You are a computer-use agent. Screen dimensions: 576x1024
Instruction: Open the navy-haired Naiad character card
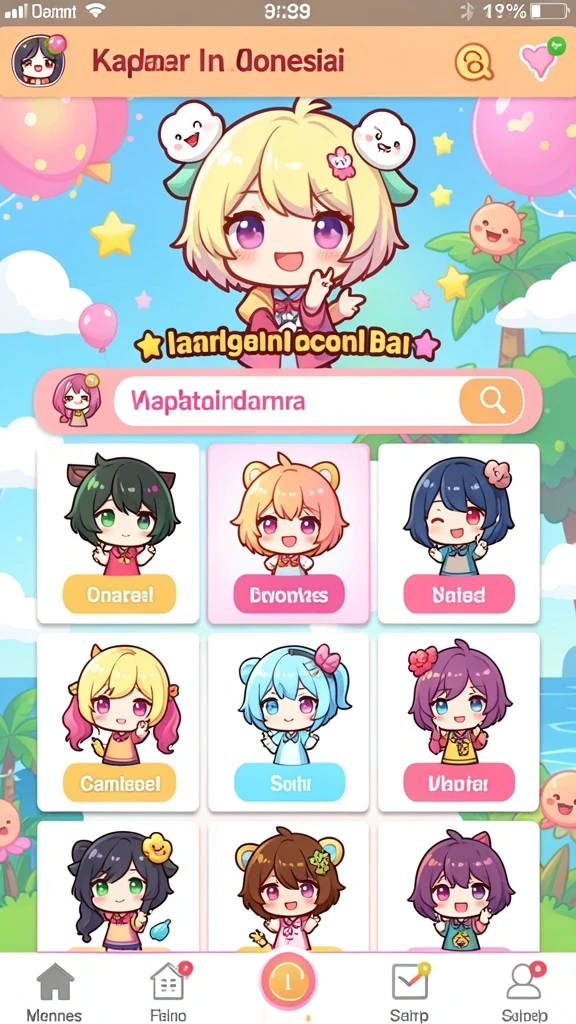pyautogui.click(x=458, y=534)
